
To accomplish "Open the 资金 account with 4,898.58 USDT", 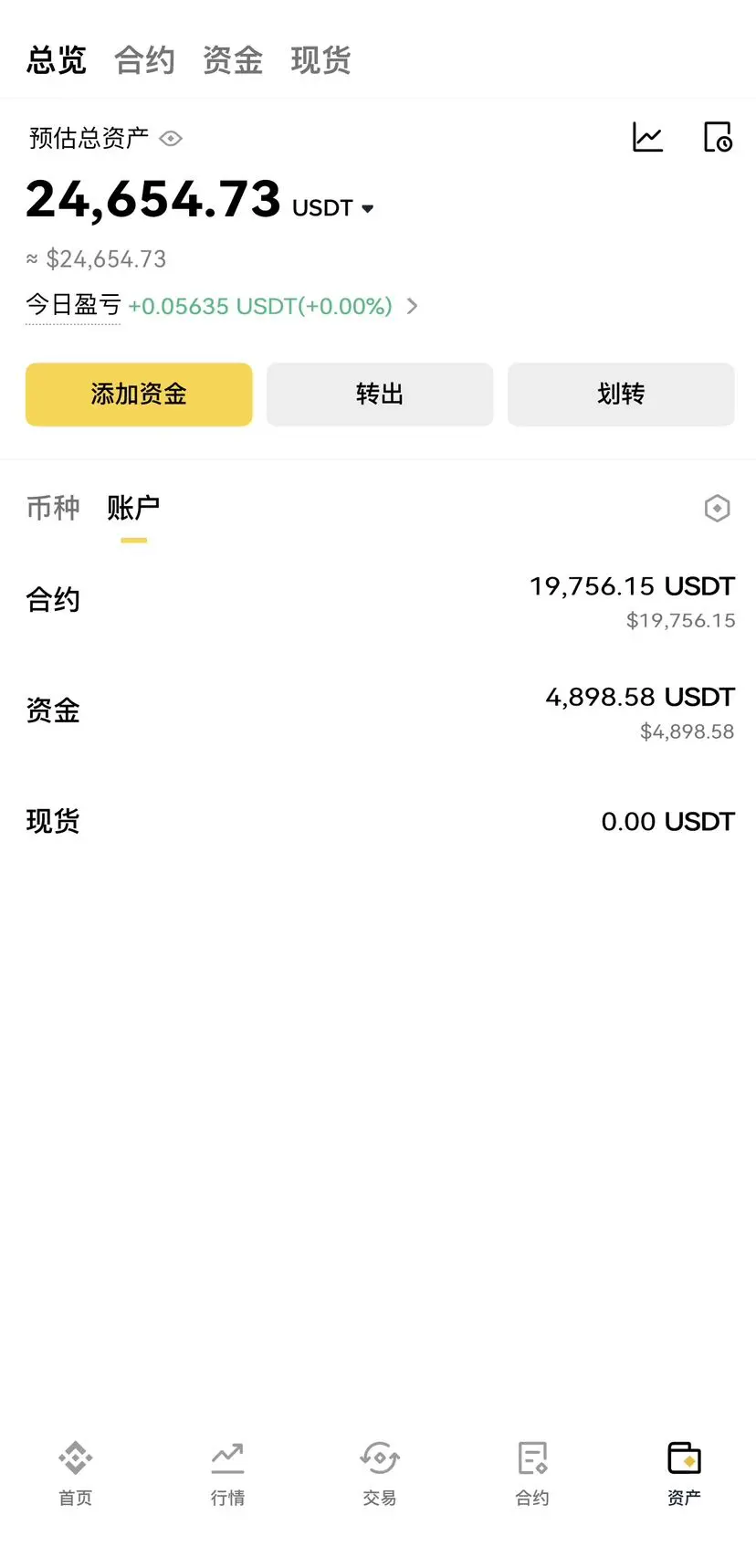I will (378, 711).
